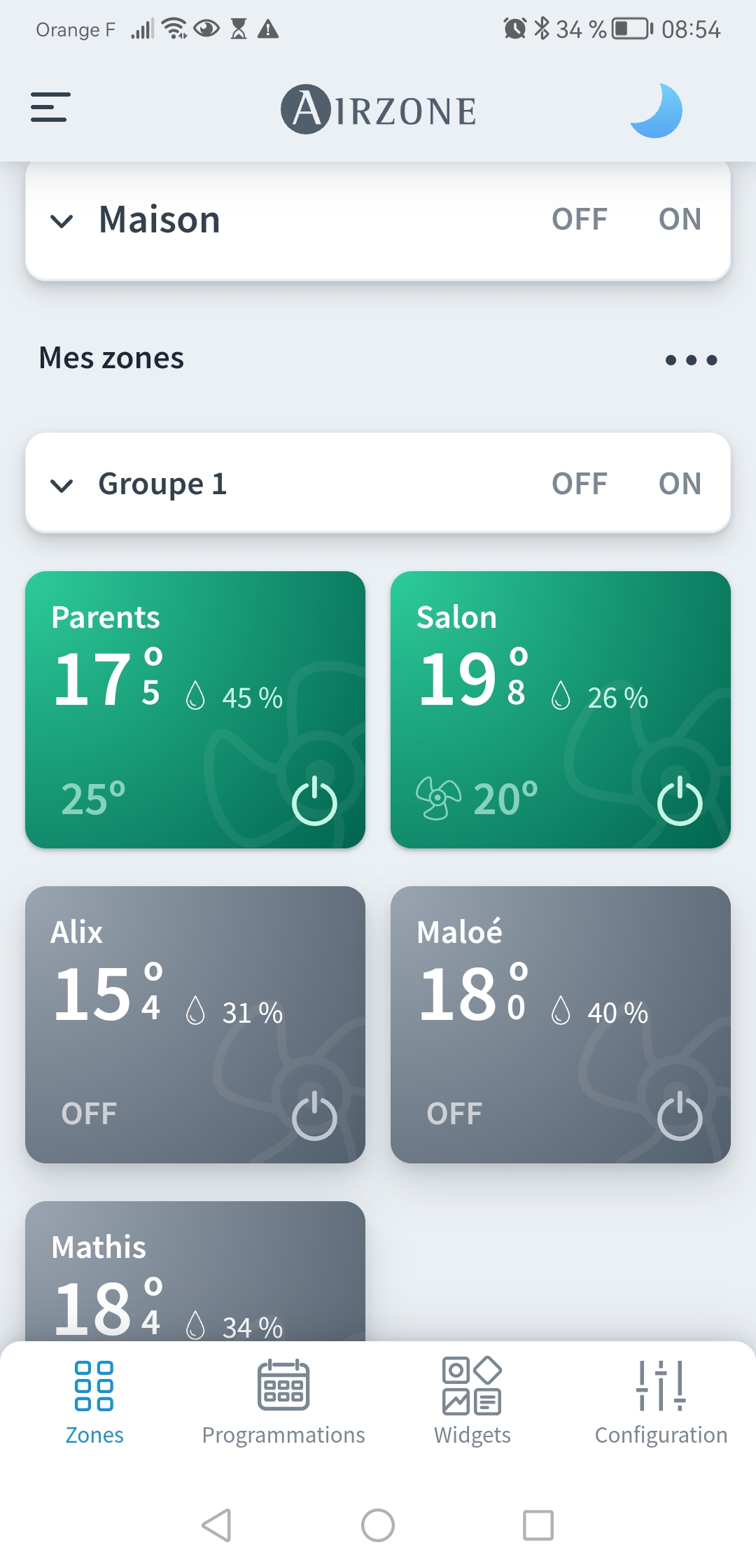The image size is (756, 1568).
Task: Open the Salon zone card
Action: 561,710
